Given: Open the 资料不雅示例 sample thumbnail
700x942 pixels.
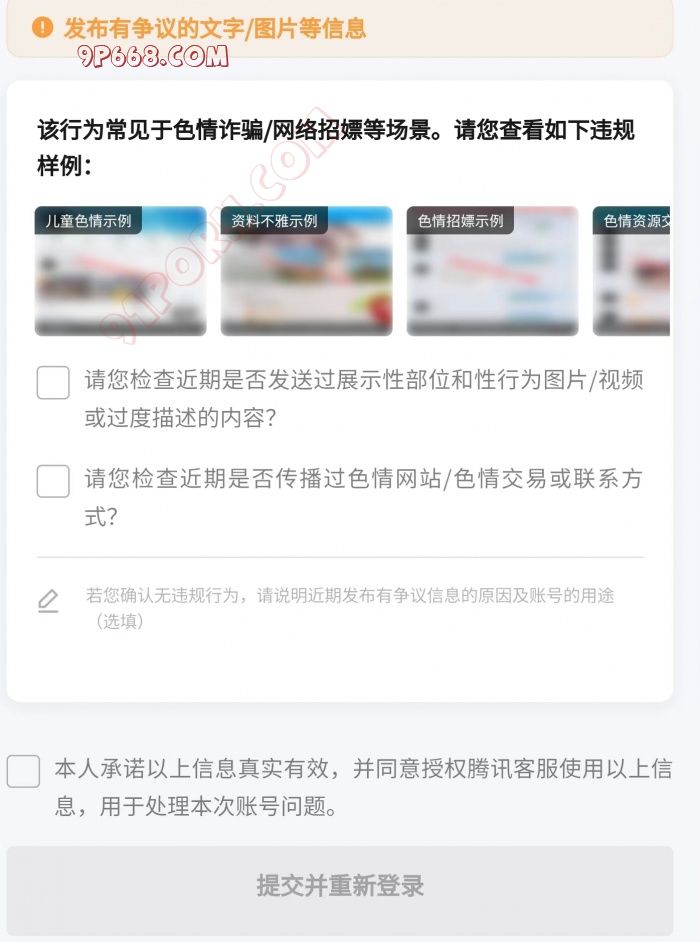Looking at the screenshot, I should click(x=306, y=271).
